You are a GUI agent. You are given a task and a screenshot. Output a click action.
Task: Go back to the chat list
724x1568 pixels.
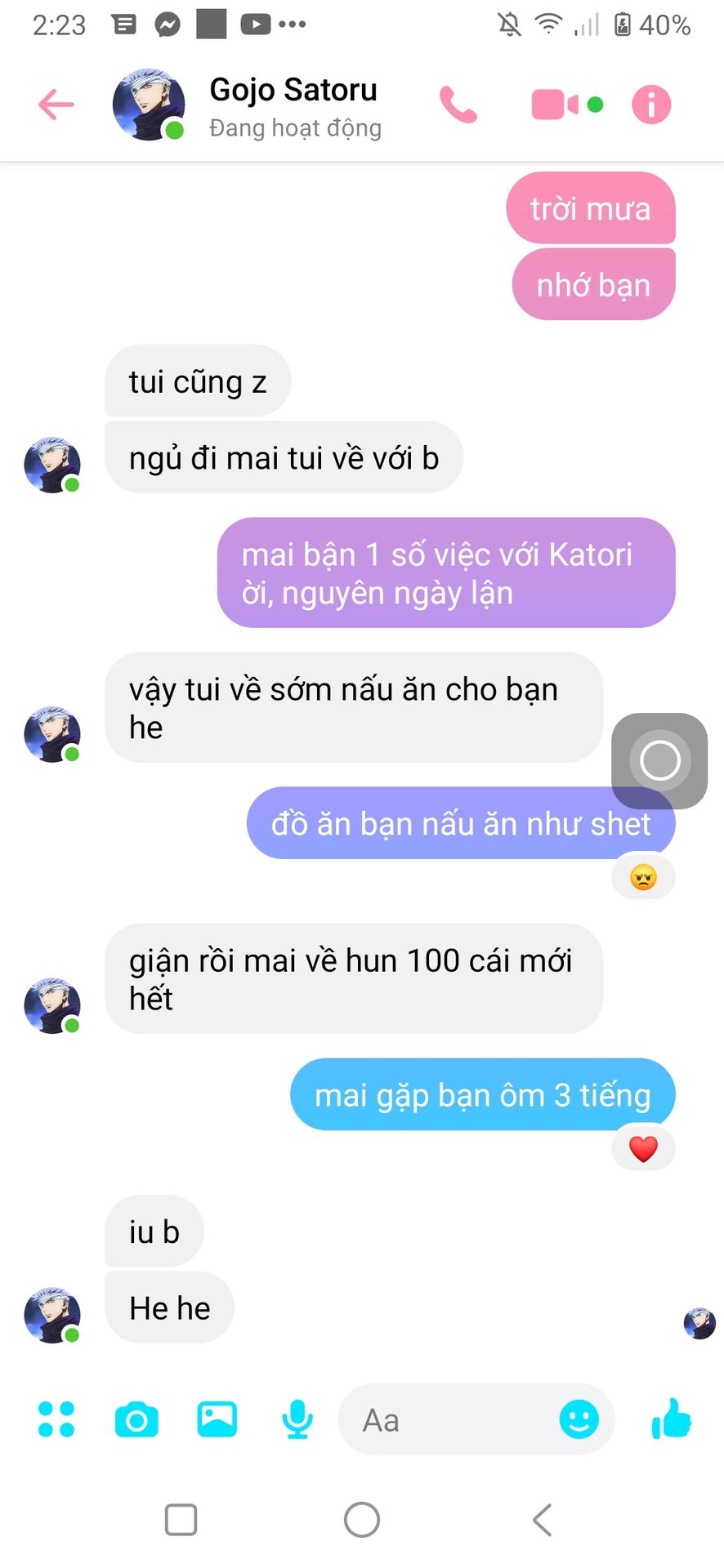tap(56, 105)
